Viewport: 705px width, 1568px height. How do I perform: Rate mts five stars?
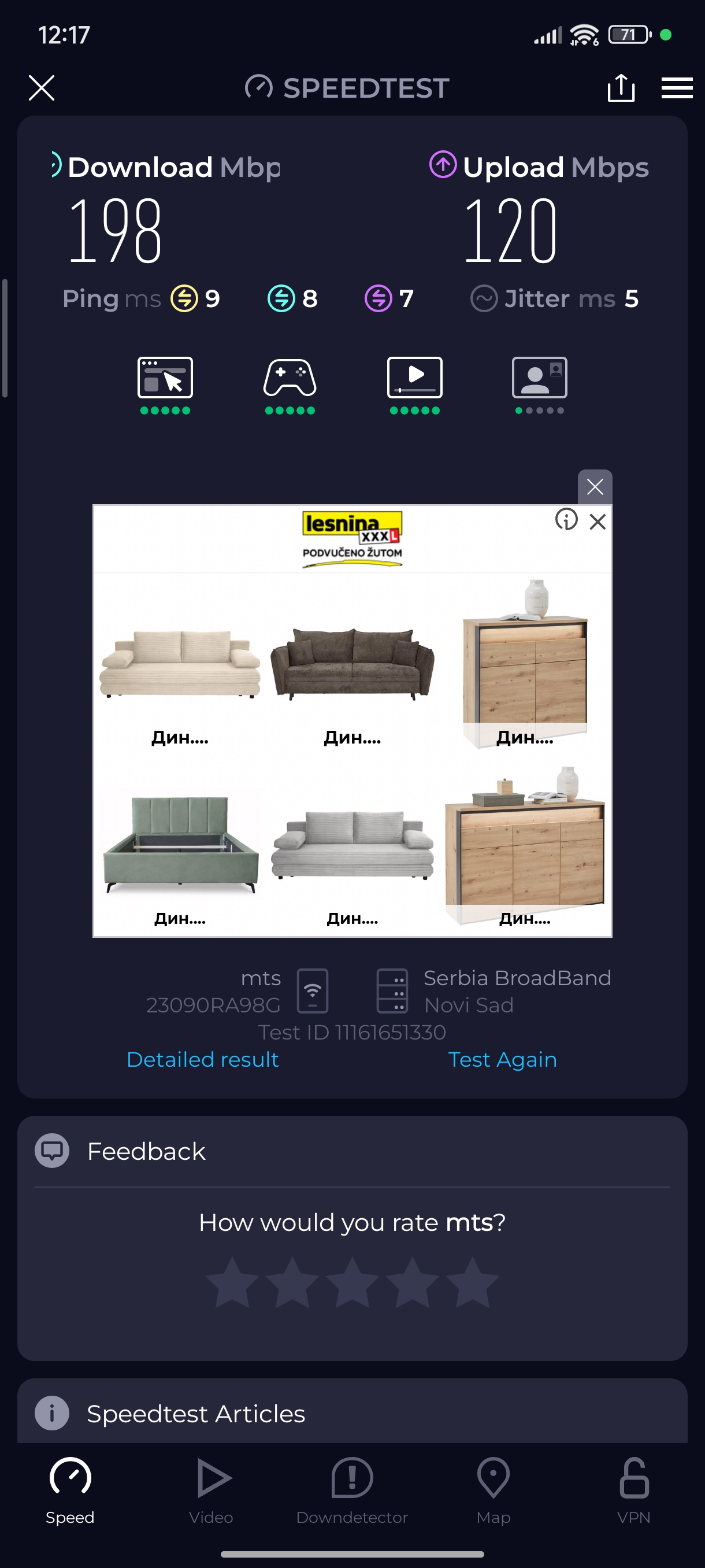472,1283
